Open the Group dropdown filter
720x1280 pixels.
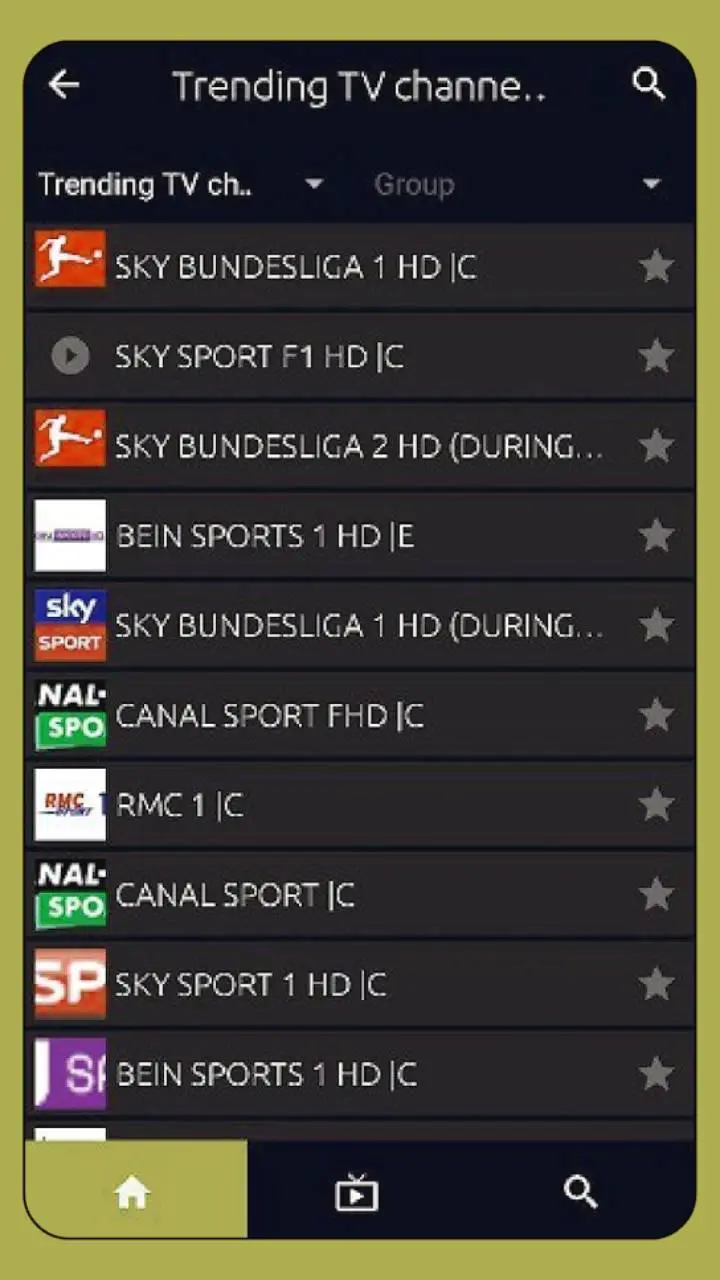click(x=516, y=184)
